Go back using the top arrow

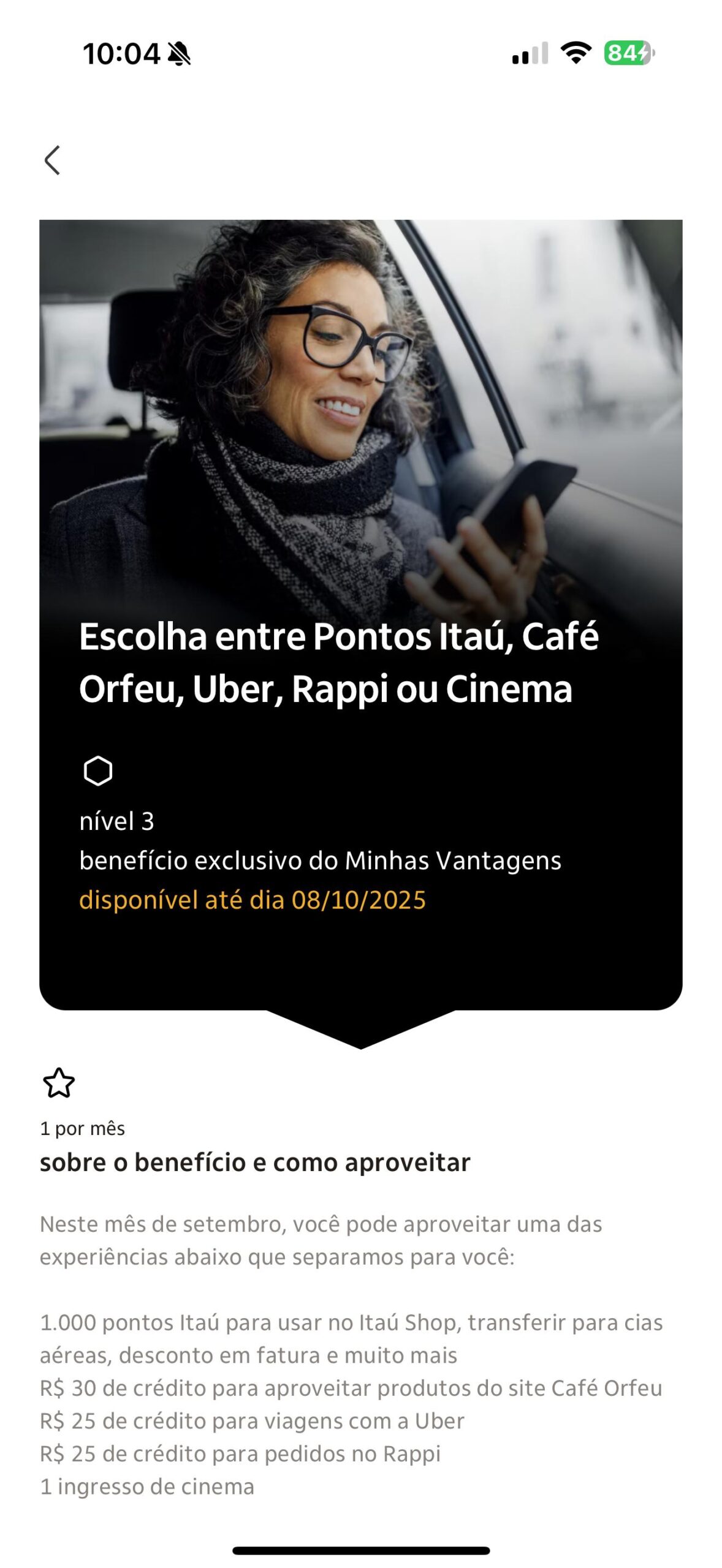click(53, 160)
